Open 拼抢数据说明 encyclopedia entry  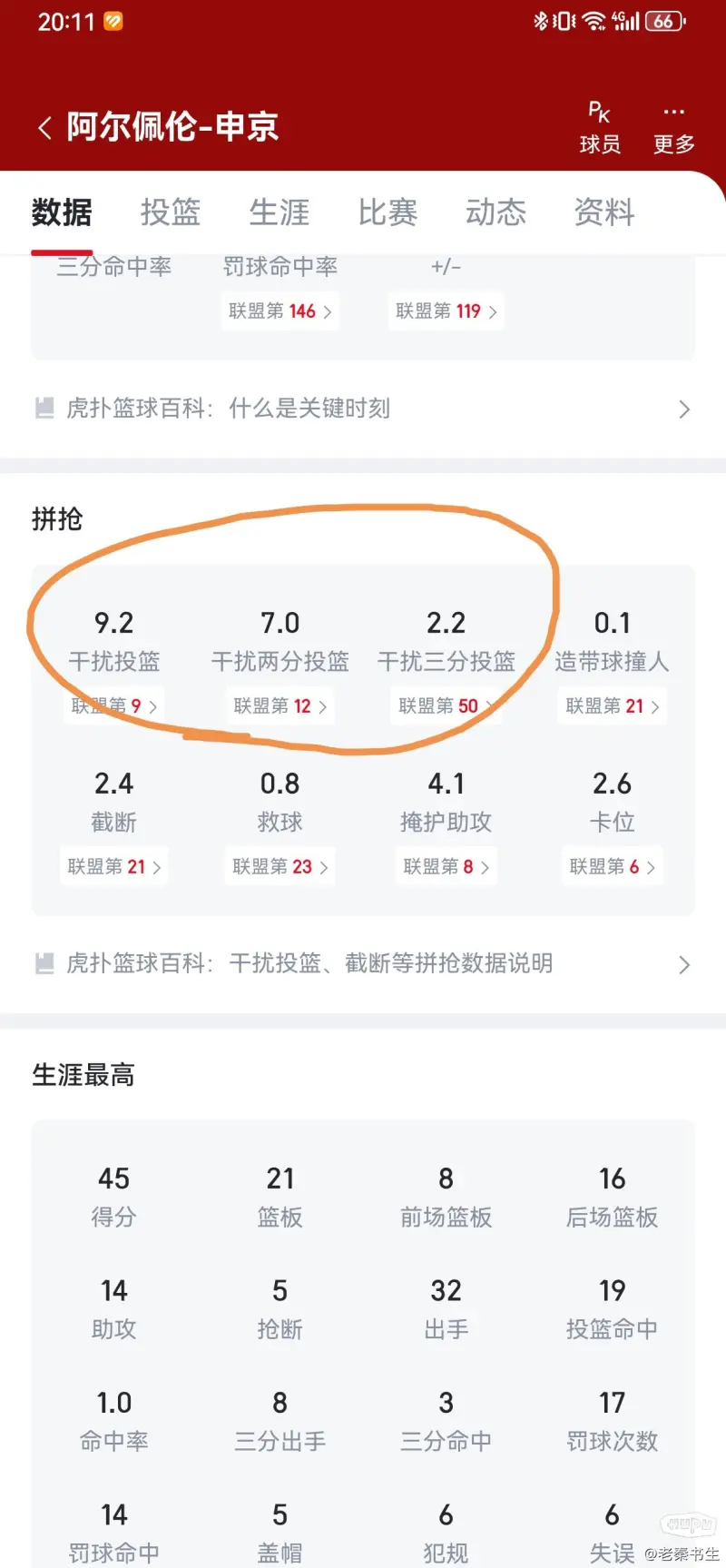(x=363, y=963)
